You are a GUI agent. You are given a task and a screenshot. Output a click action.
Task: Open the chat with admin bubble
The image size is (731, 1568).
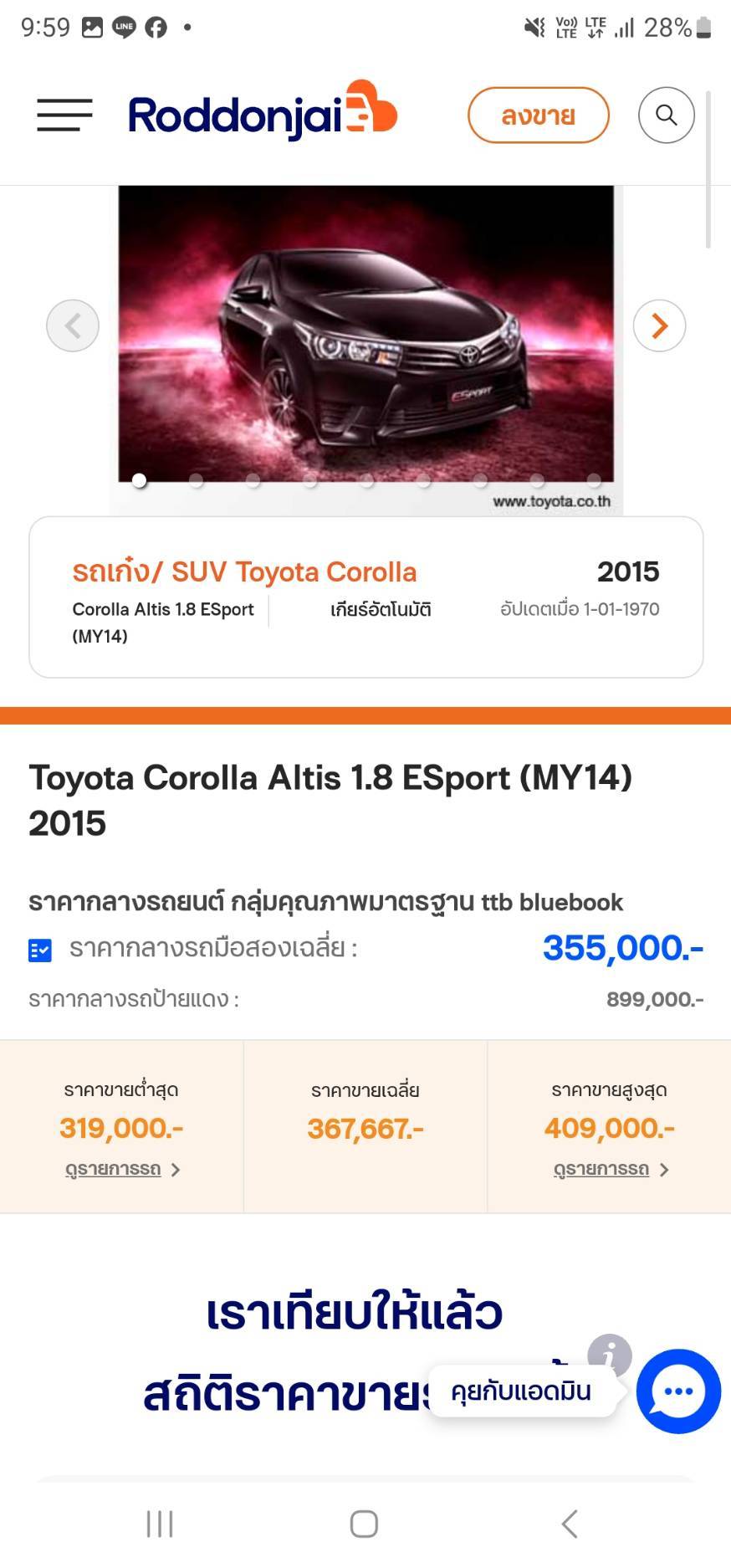coord(677,1391)
